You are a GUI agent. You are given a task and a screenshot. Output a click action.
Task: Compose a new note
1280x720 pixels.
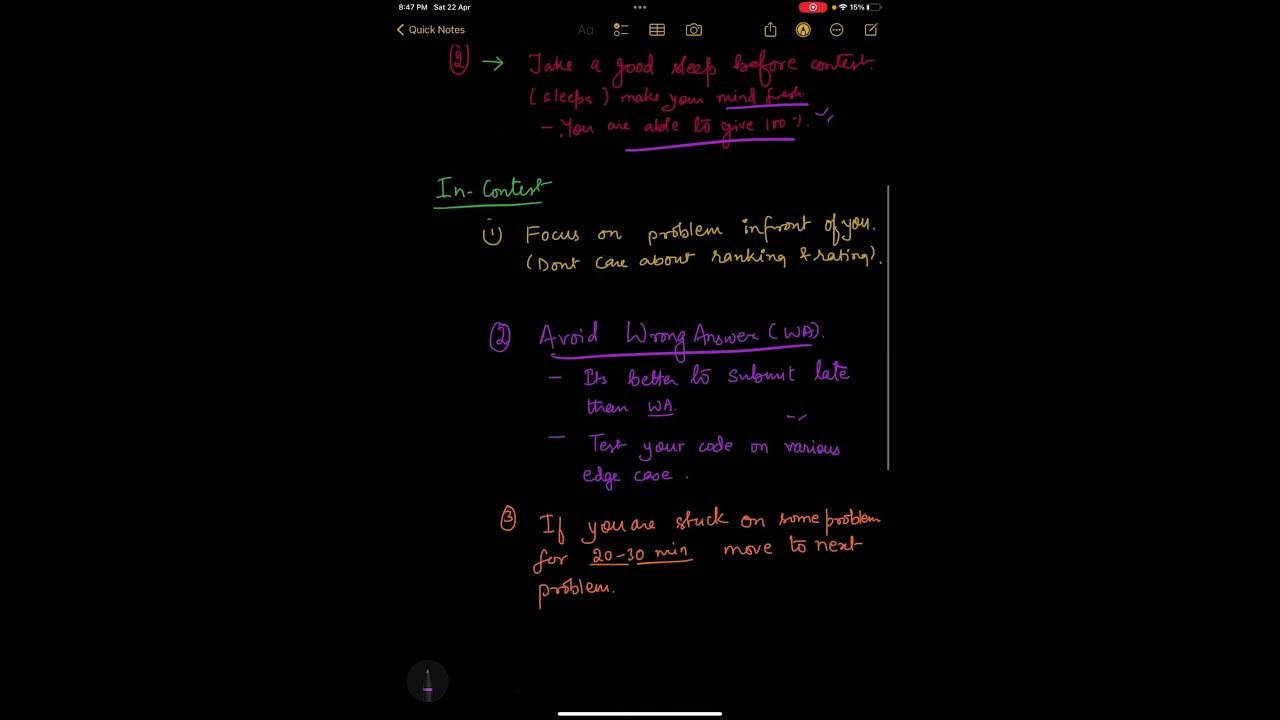(871, 30)
